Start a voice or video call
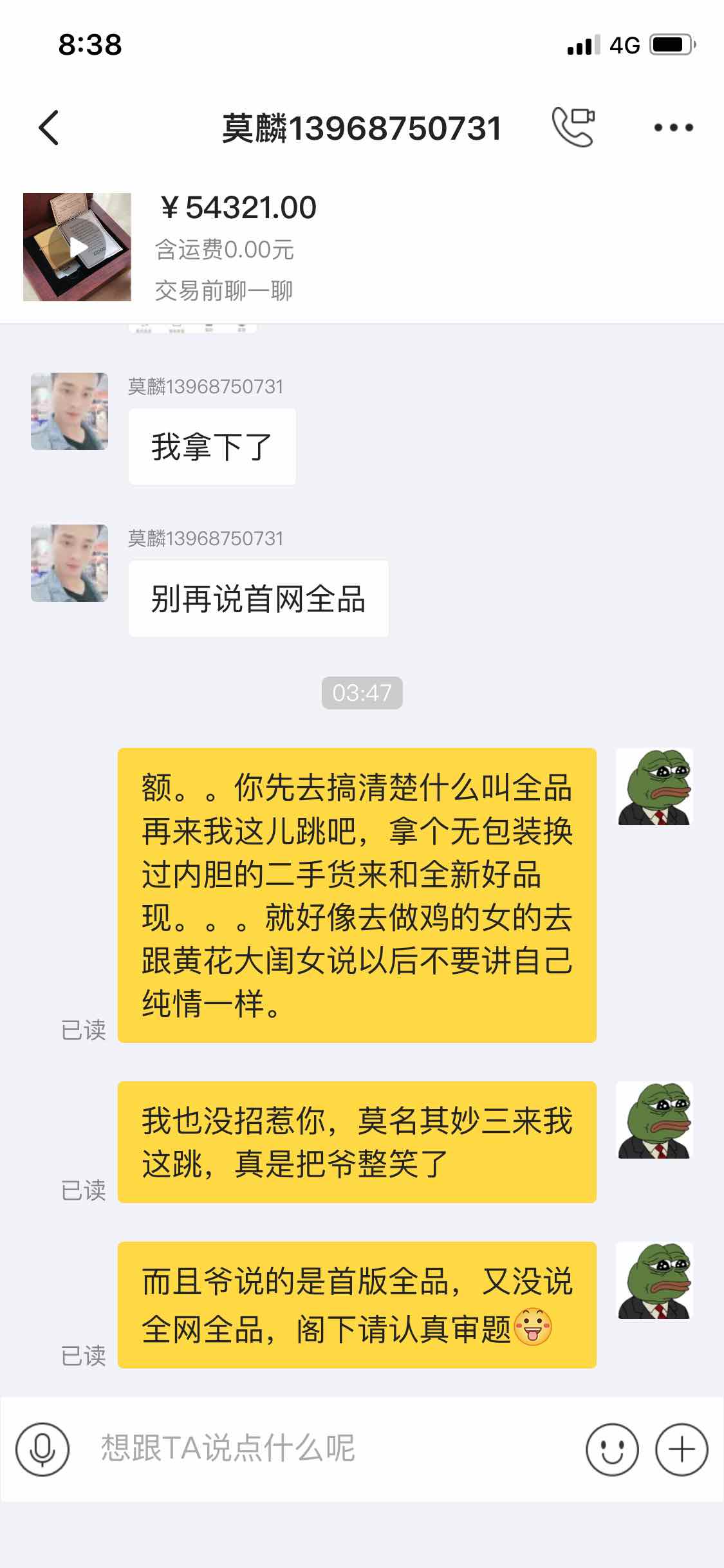Image resolution: width=724 pixels, height=1568 pixels. 573,127
